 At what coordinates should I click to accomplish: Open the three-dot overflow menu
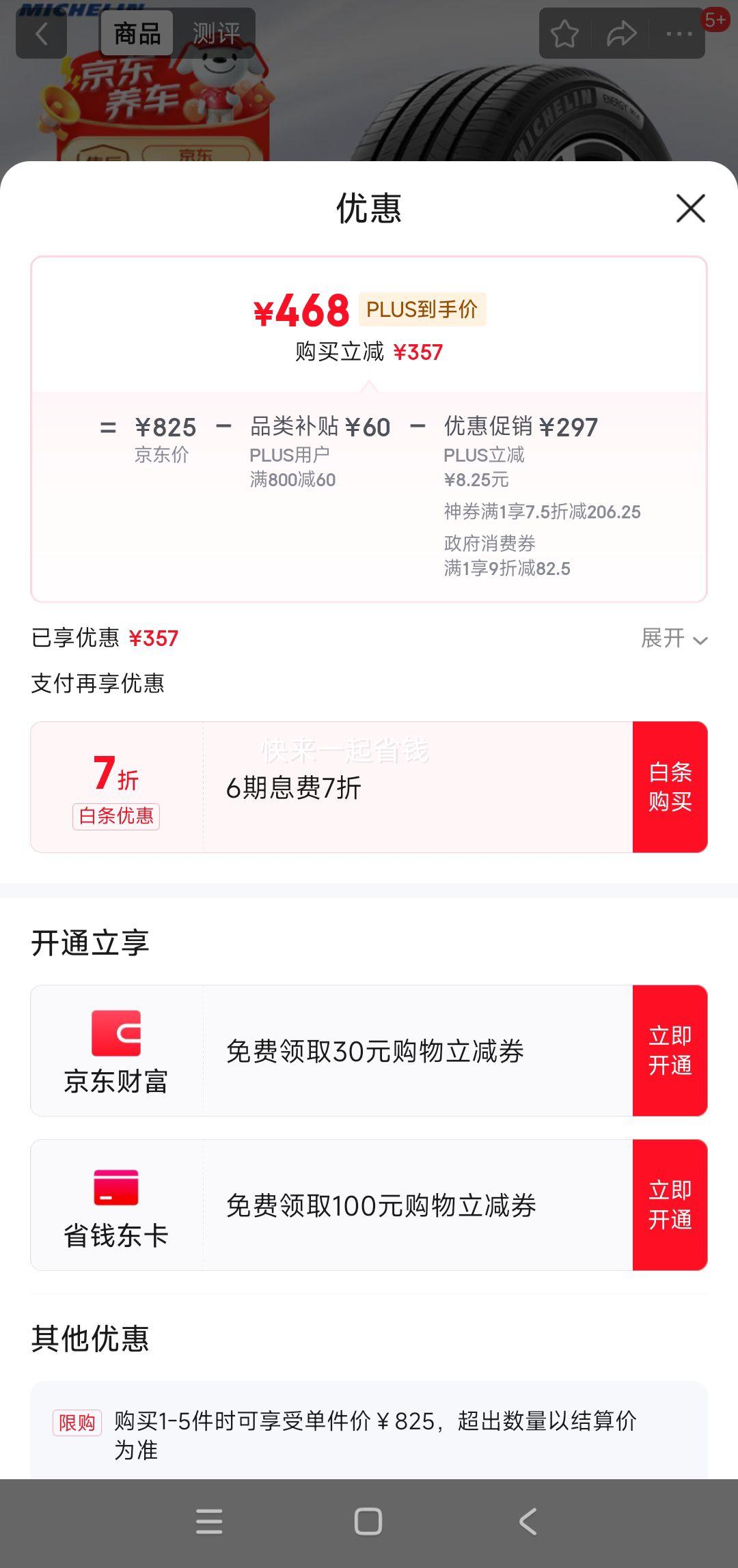click(x=679, y=33)
